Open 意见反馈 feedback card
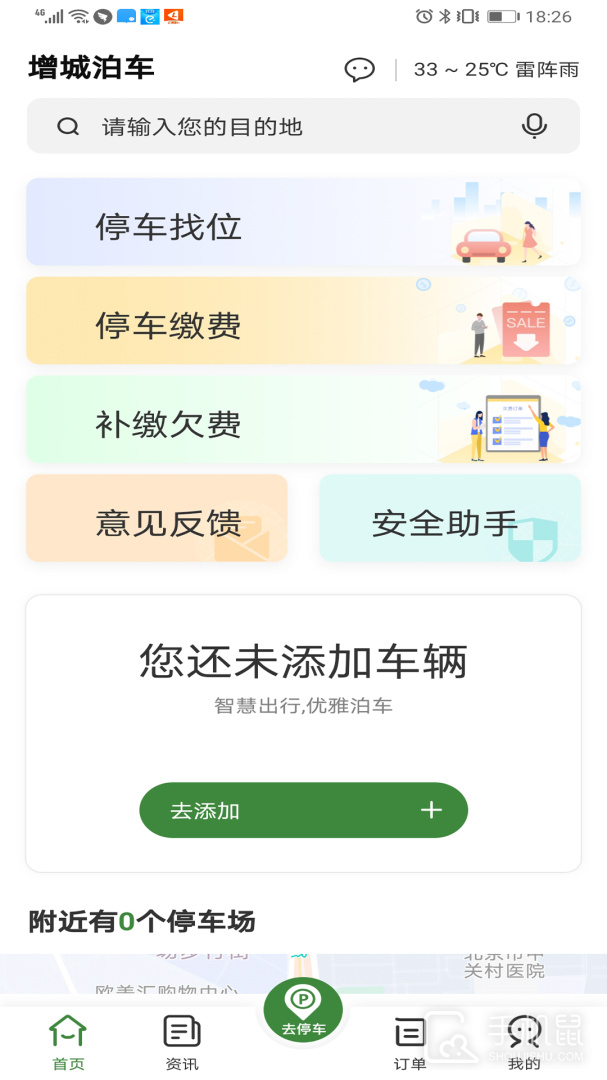Screen dimensions: 607x1080 (157, 519)
